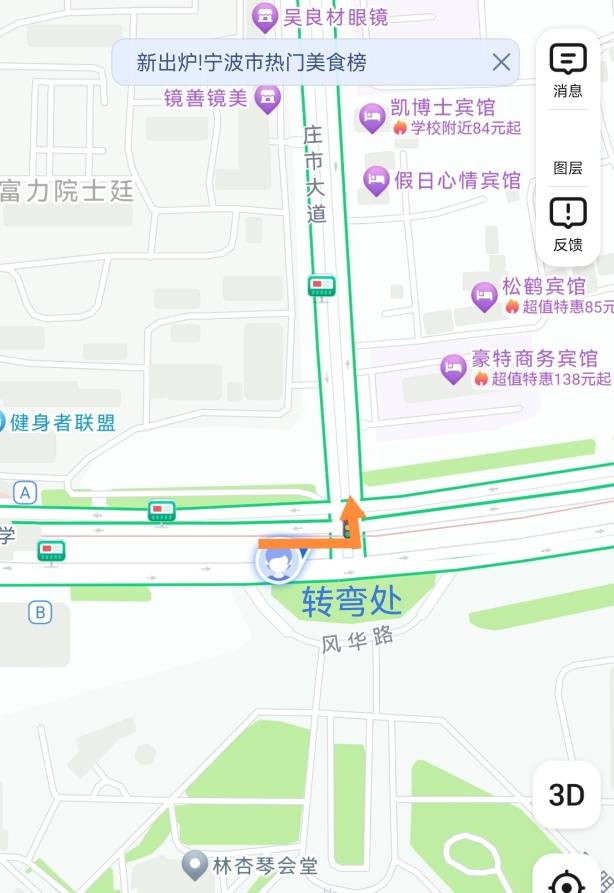
Task: Select 健身者联盟 gym marker
Action: point(60,422)
